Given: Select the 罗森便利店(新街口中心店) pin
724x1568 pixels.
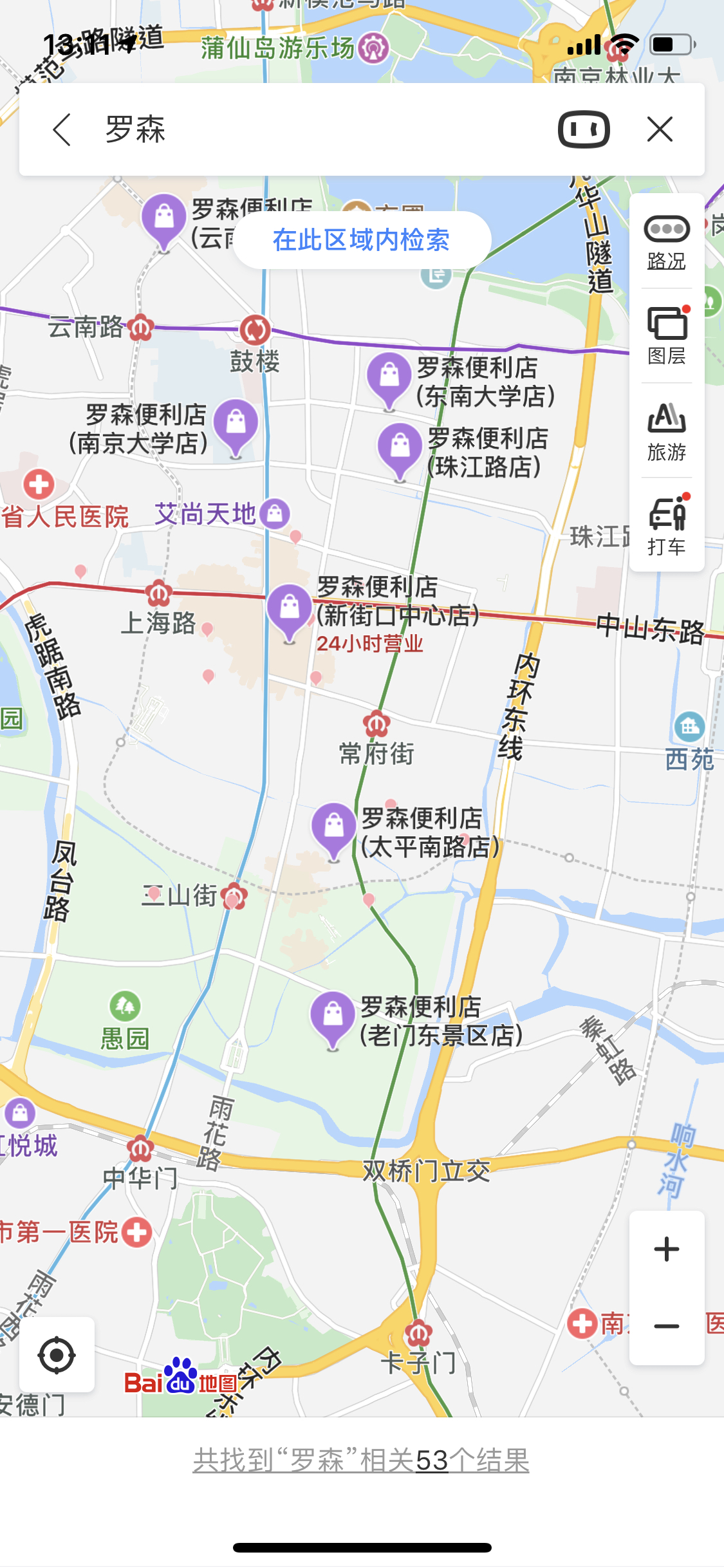Looking at the screenshot, I should 290,611.
